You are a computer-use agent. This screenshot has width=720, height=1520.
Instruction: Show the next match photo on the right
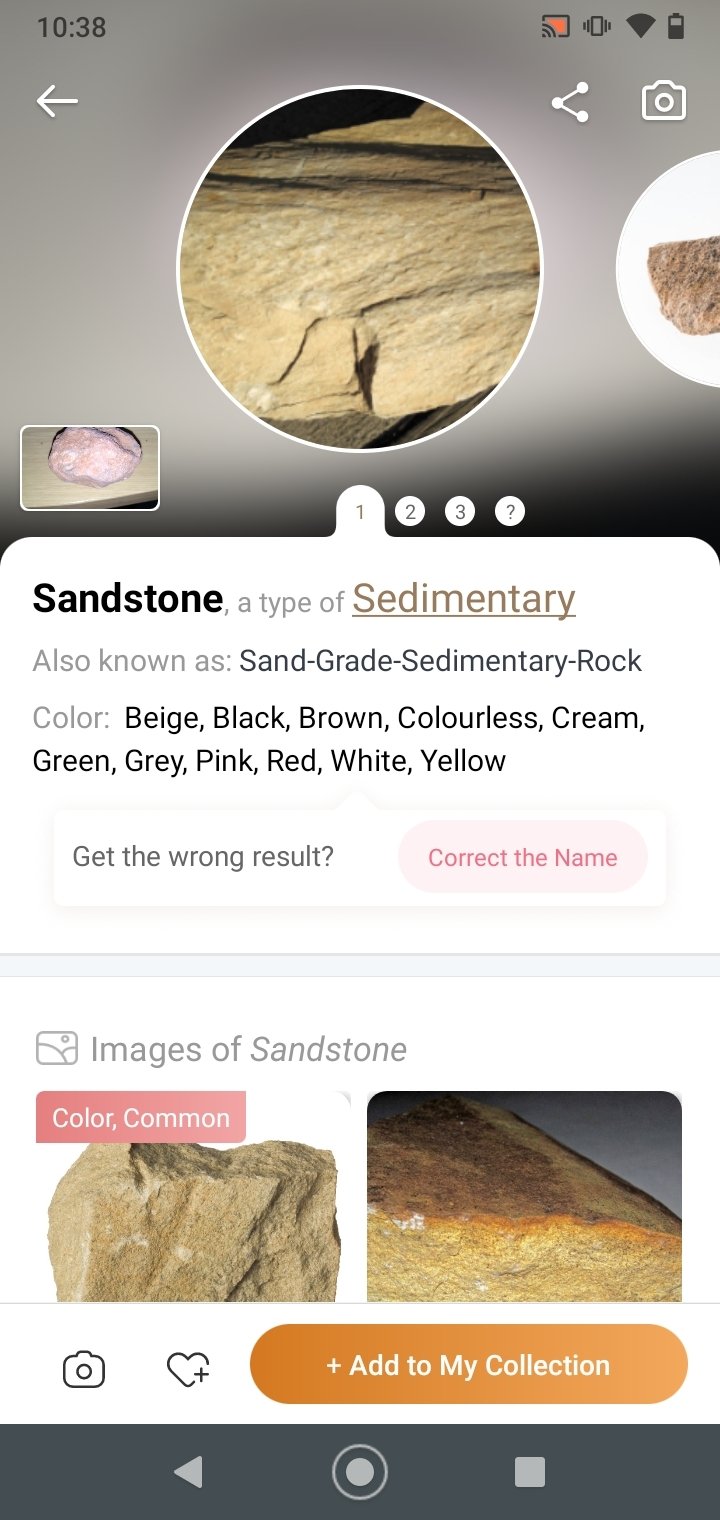670,268
